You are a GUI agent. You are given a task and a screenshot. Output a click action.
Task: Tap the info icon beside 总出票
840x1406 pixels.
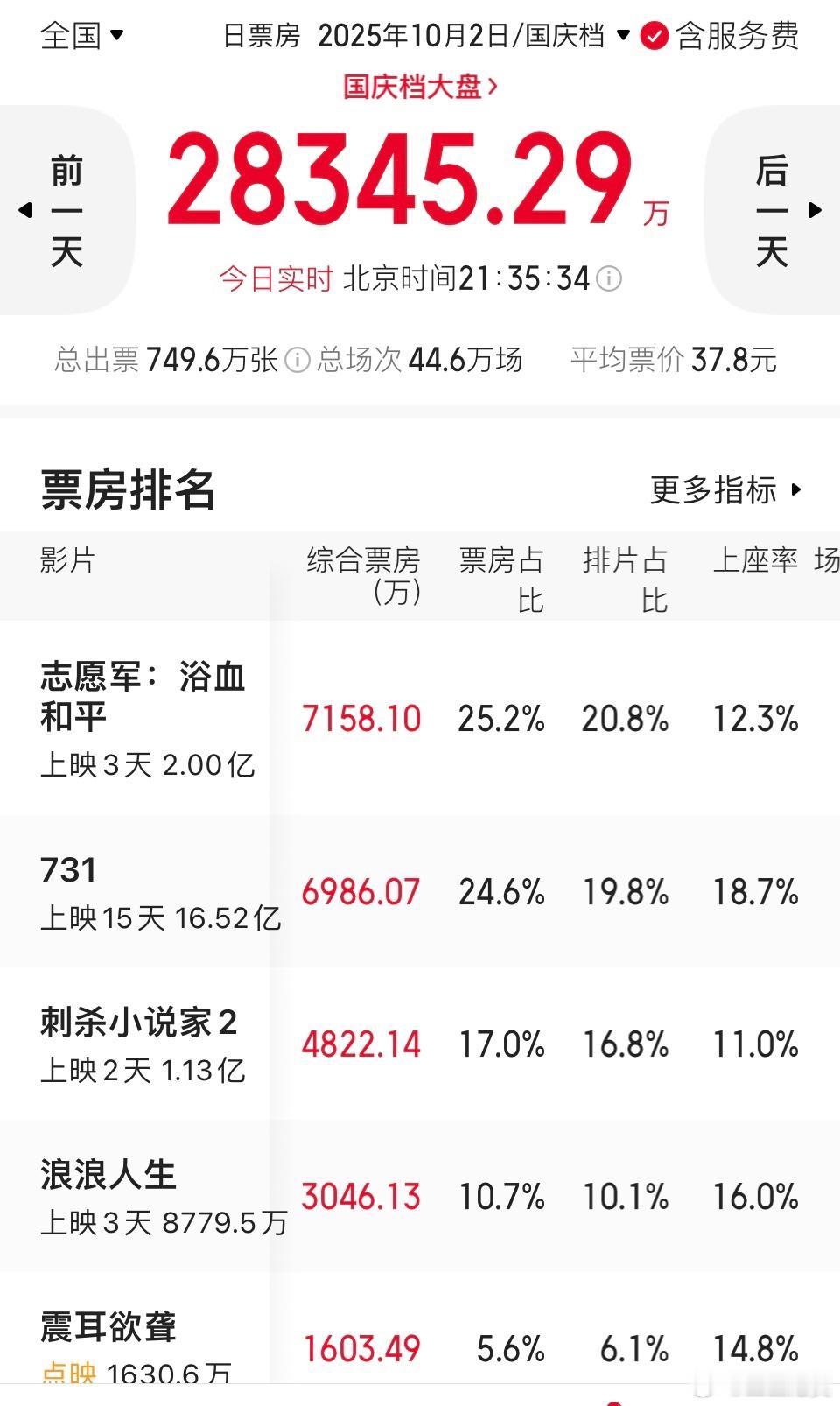coord(297,360)
